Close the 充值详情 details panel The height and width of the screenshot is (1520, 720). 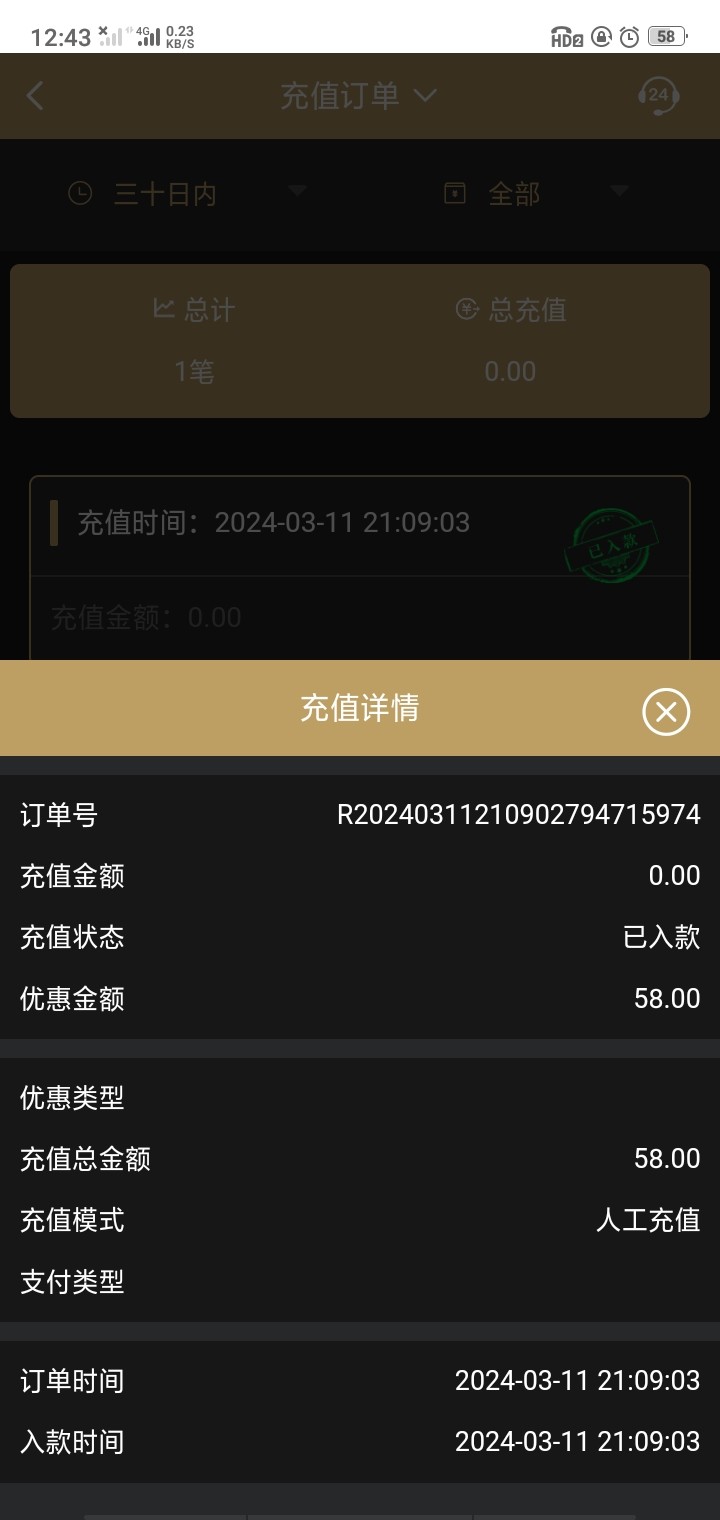click(666, 712)
